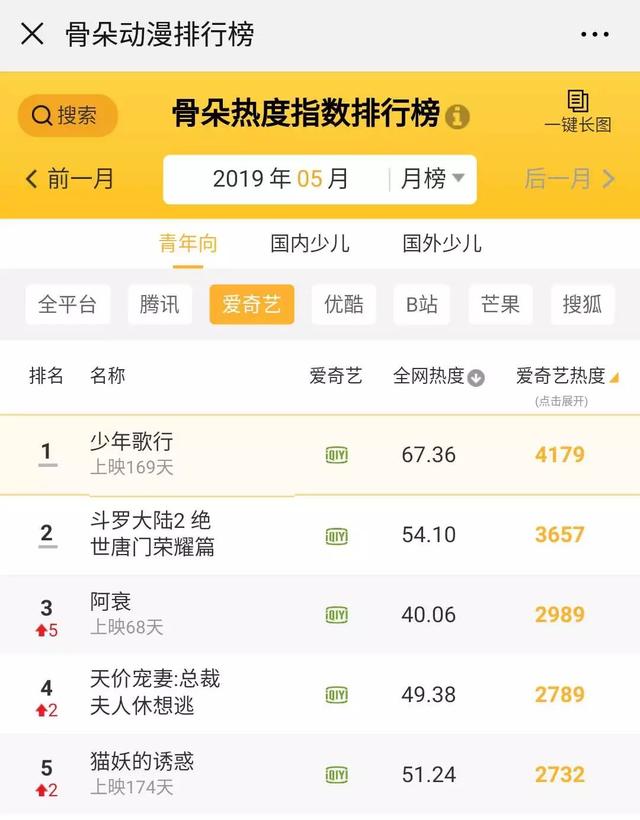Tap the 搜索 search button
This screenshot has height=820, width=640.
pos(67,116)
